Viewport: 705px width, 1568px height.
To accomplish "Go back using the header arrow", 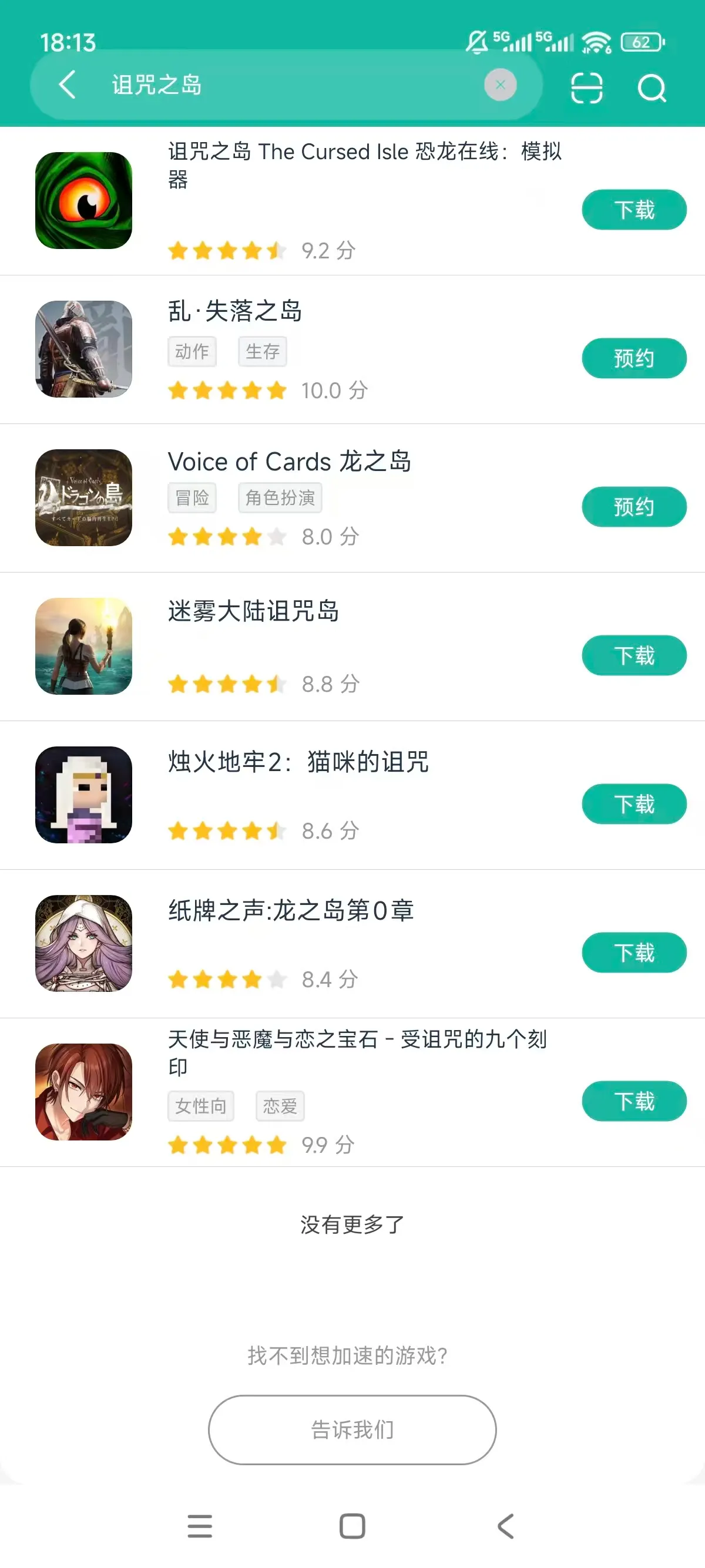I will [x=67, y=85].
